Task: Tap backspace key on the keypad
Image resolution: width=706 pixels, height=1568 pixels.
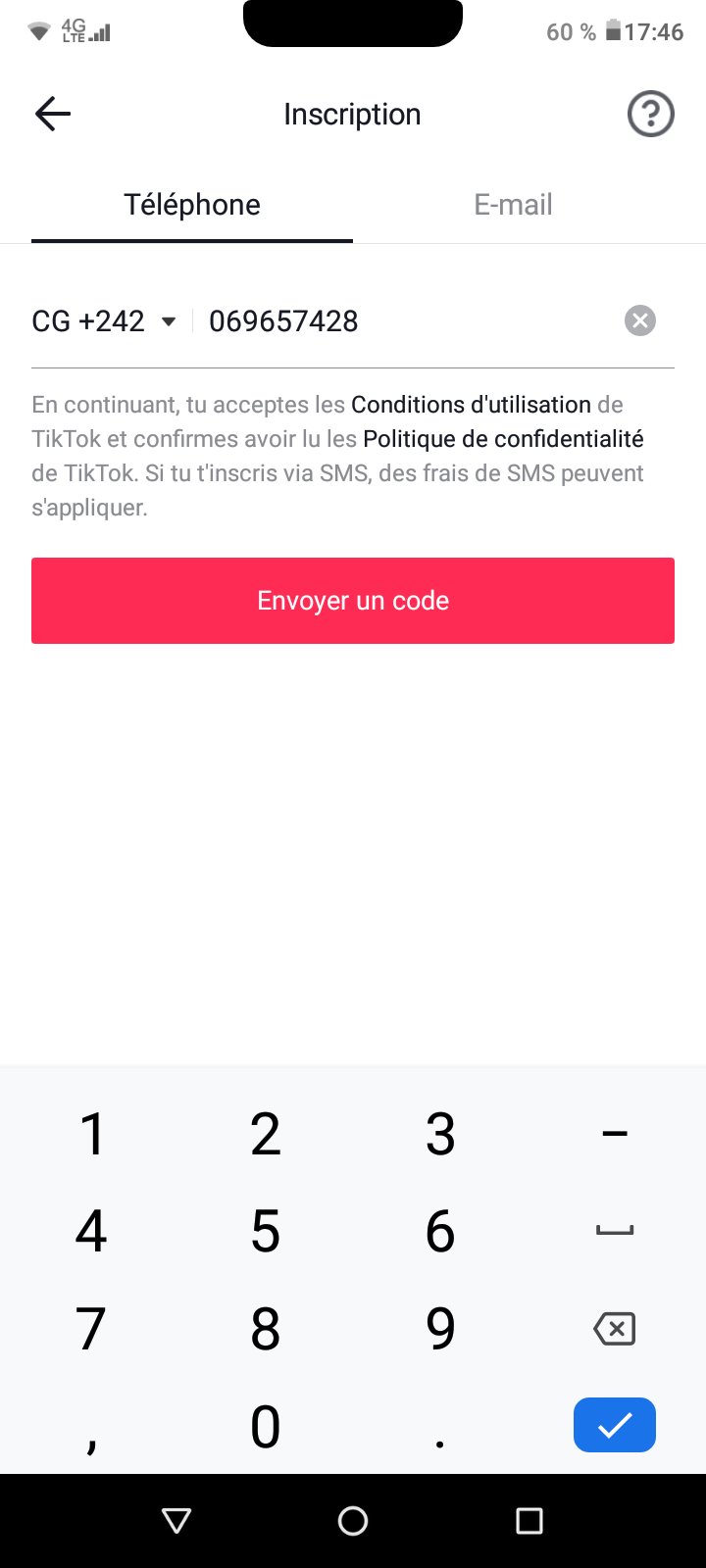Action: [x=615, y=1329]
